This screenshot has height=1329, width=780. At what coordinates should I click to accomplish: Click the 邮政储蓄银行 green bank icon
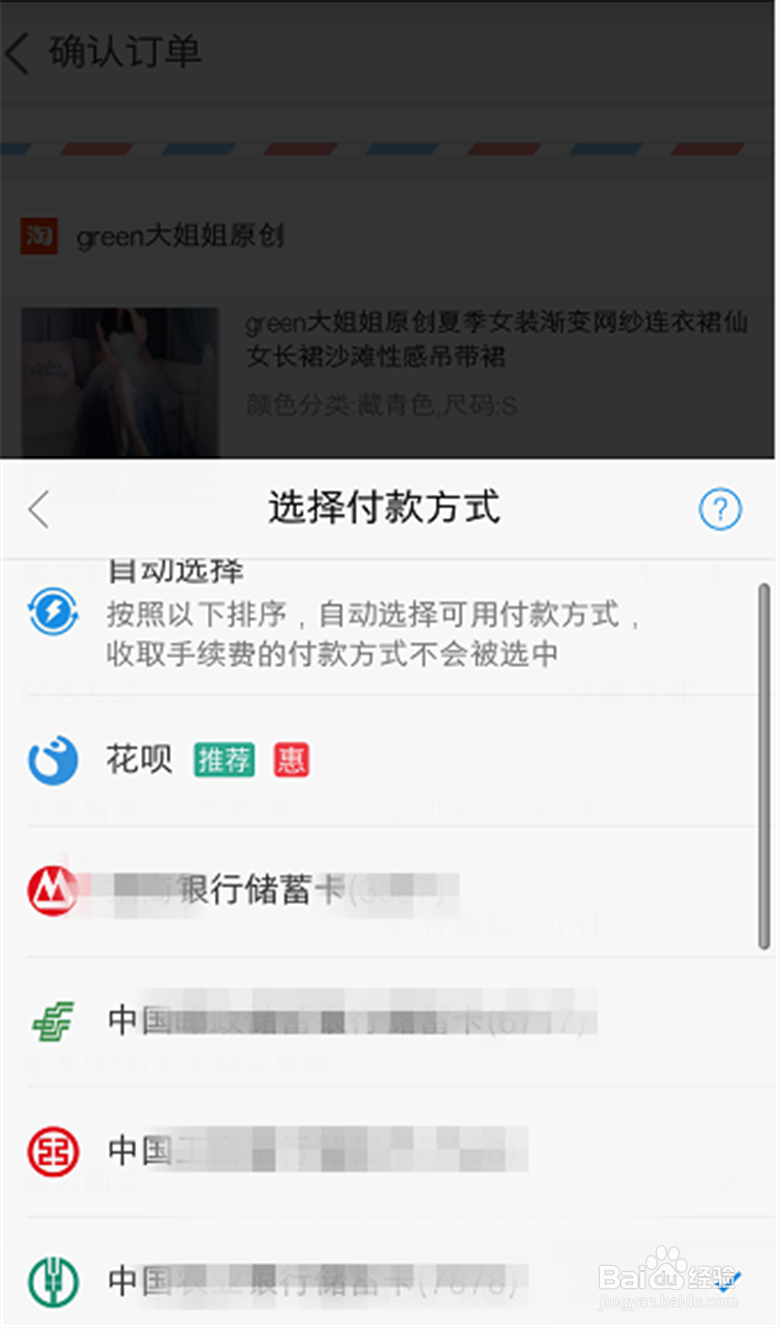(52, 1020)
